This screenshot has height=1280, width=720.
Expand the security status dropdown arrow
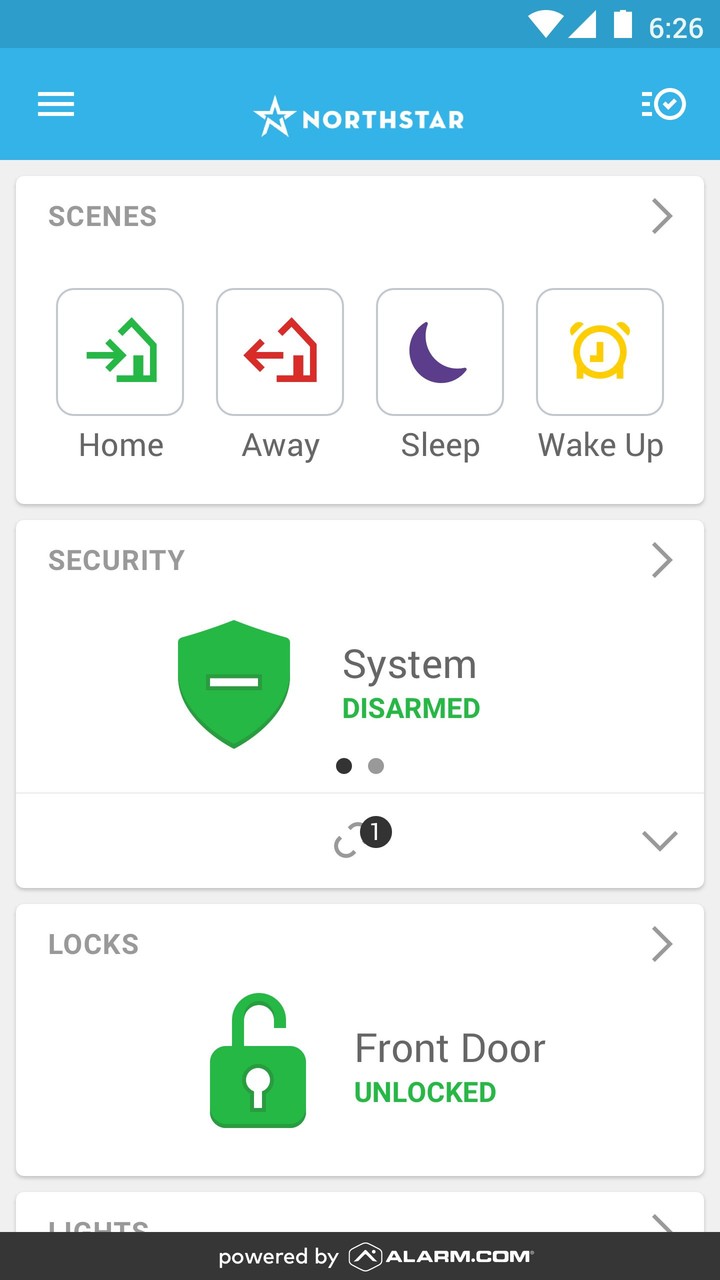point(660,841)
